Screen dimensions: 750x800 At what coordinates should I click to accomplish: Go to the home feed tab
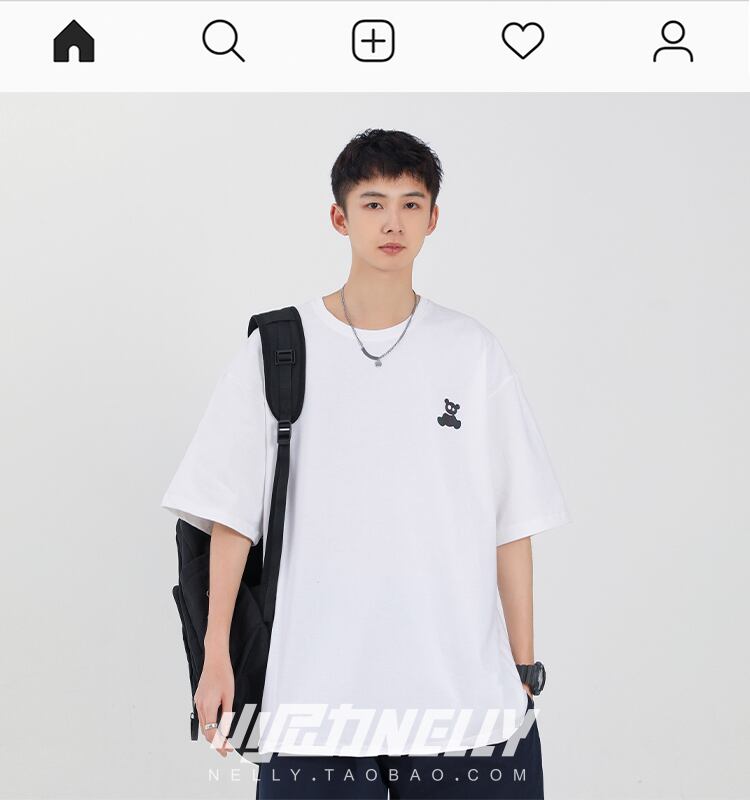click(x=74, y=41)
